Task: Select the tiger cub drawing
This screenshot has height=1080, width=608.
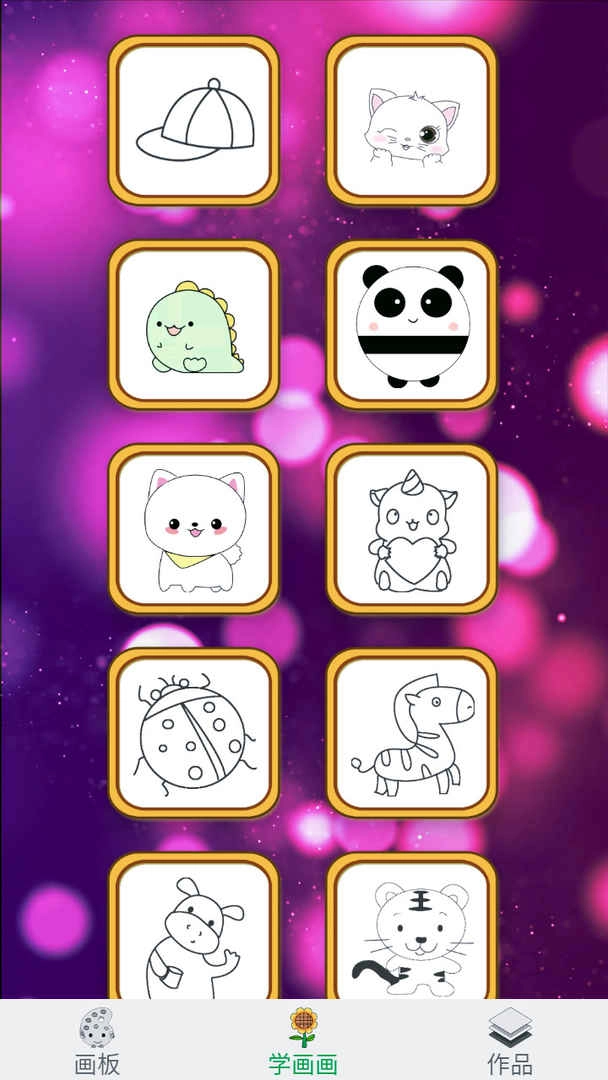Action: (411, 930)
